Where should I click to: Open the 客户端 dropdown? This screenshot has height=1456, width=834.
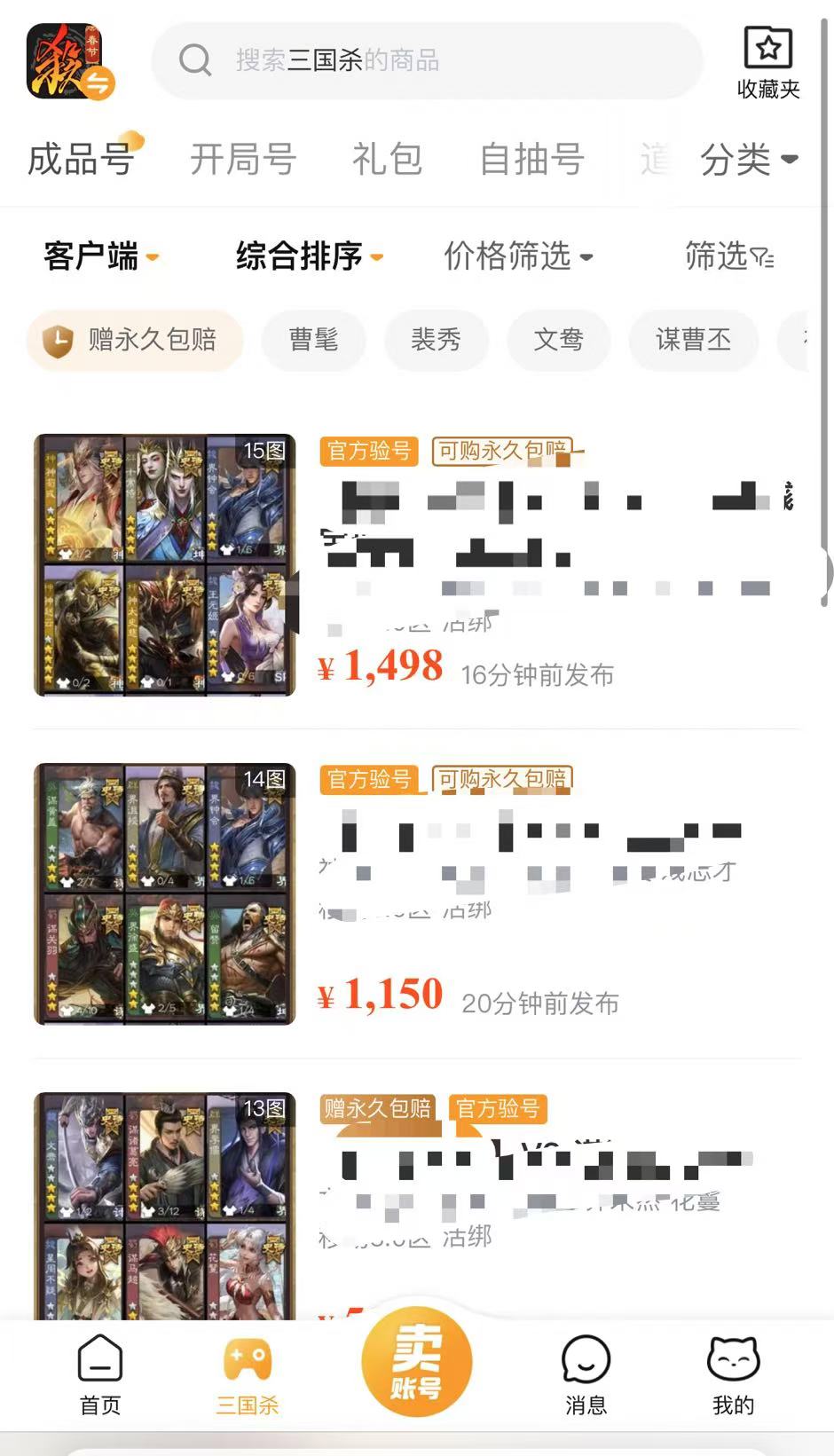(101, 256)
